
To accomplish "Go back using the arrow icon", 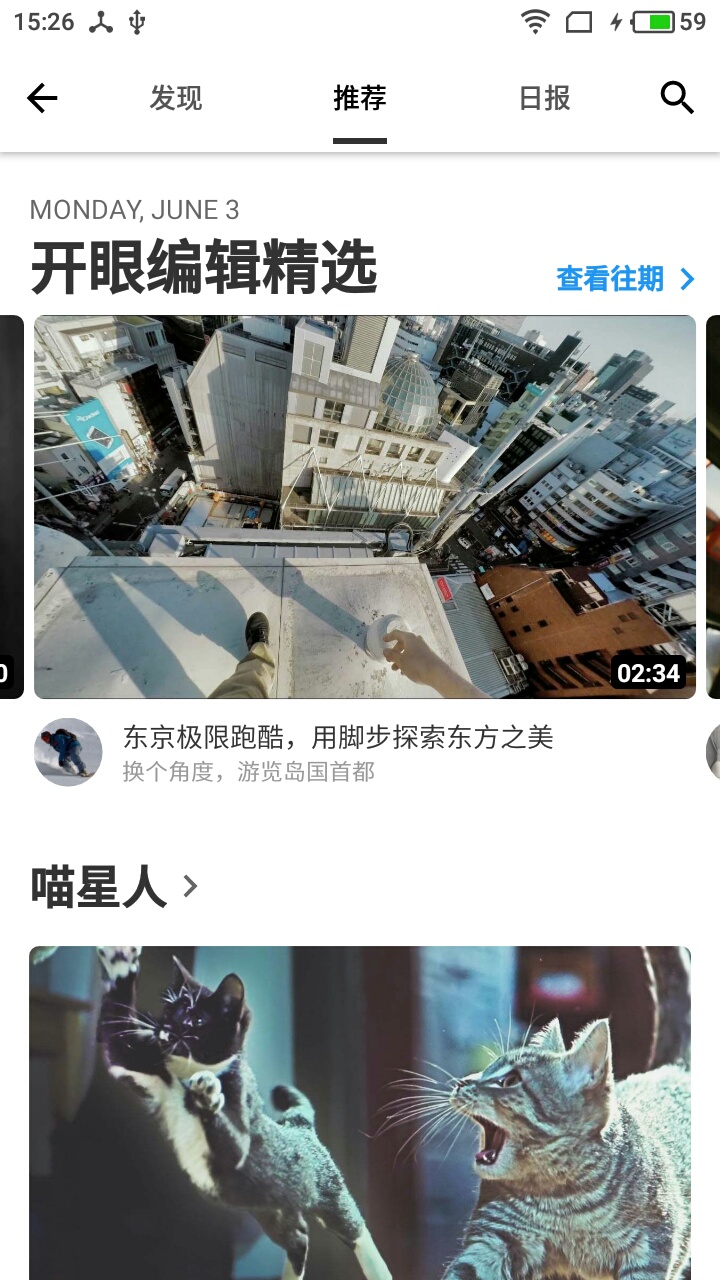I will coord(42,98).
